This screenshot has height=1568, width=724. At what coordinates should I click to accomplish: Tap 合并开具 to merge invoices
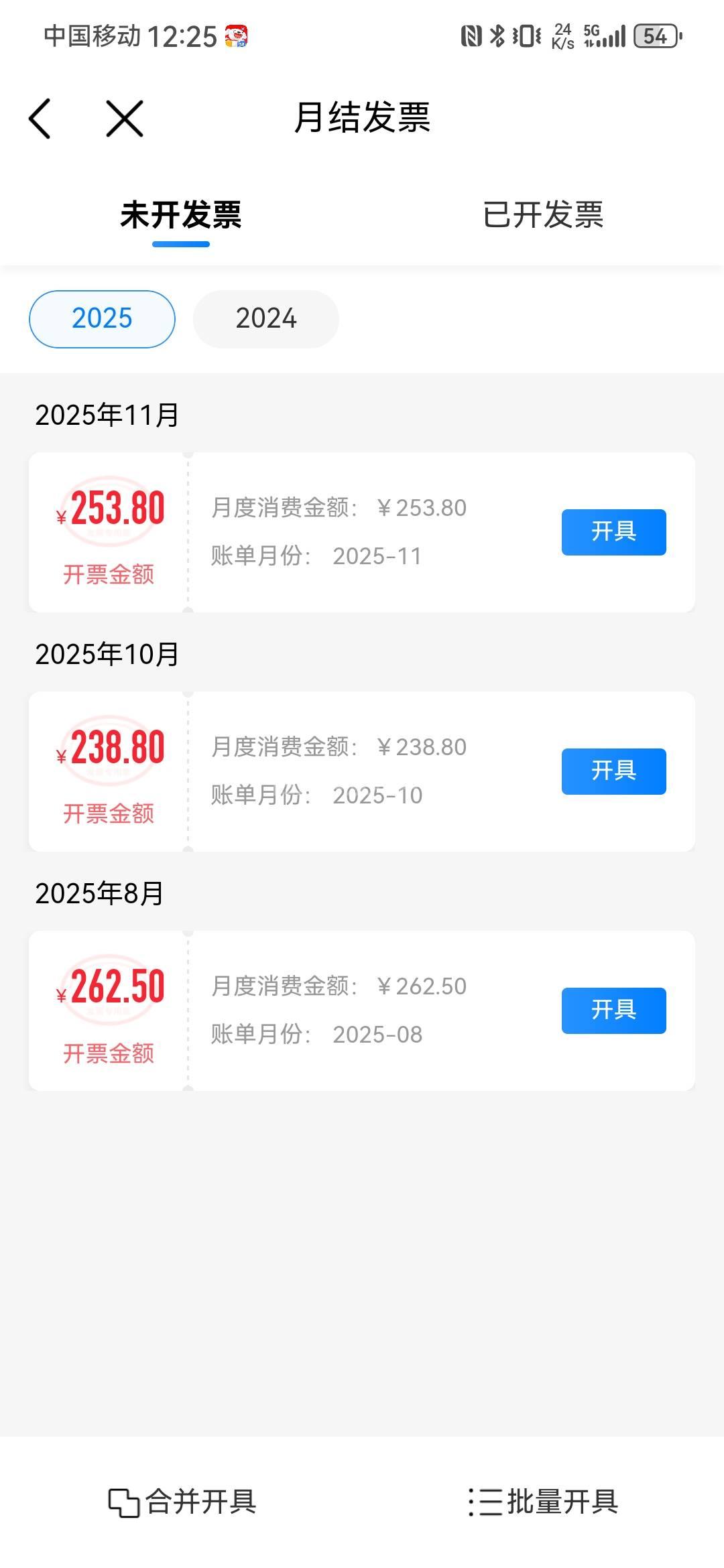click(182, 1502)
